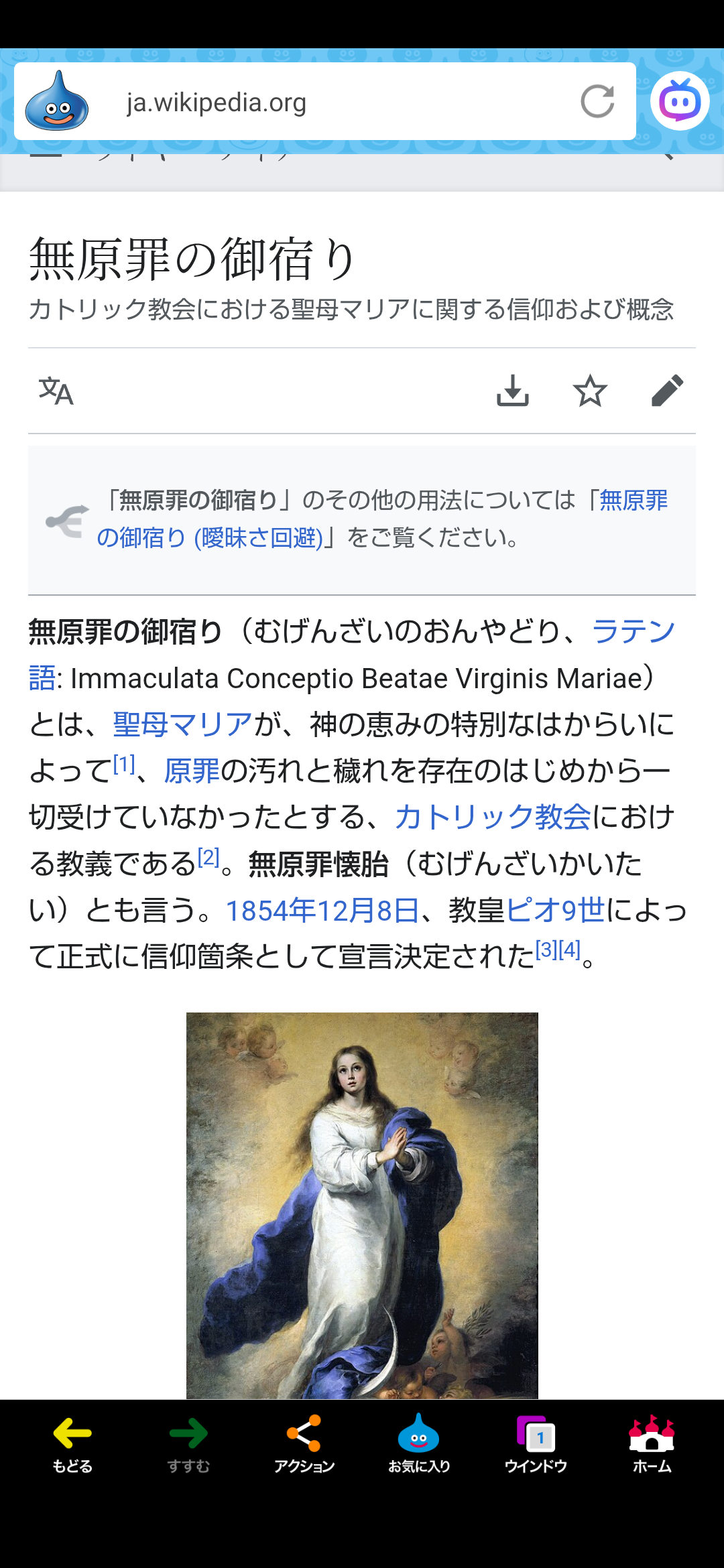Reload the current page

pyautogui.click(x=597, y=102)
